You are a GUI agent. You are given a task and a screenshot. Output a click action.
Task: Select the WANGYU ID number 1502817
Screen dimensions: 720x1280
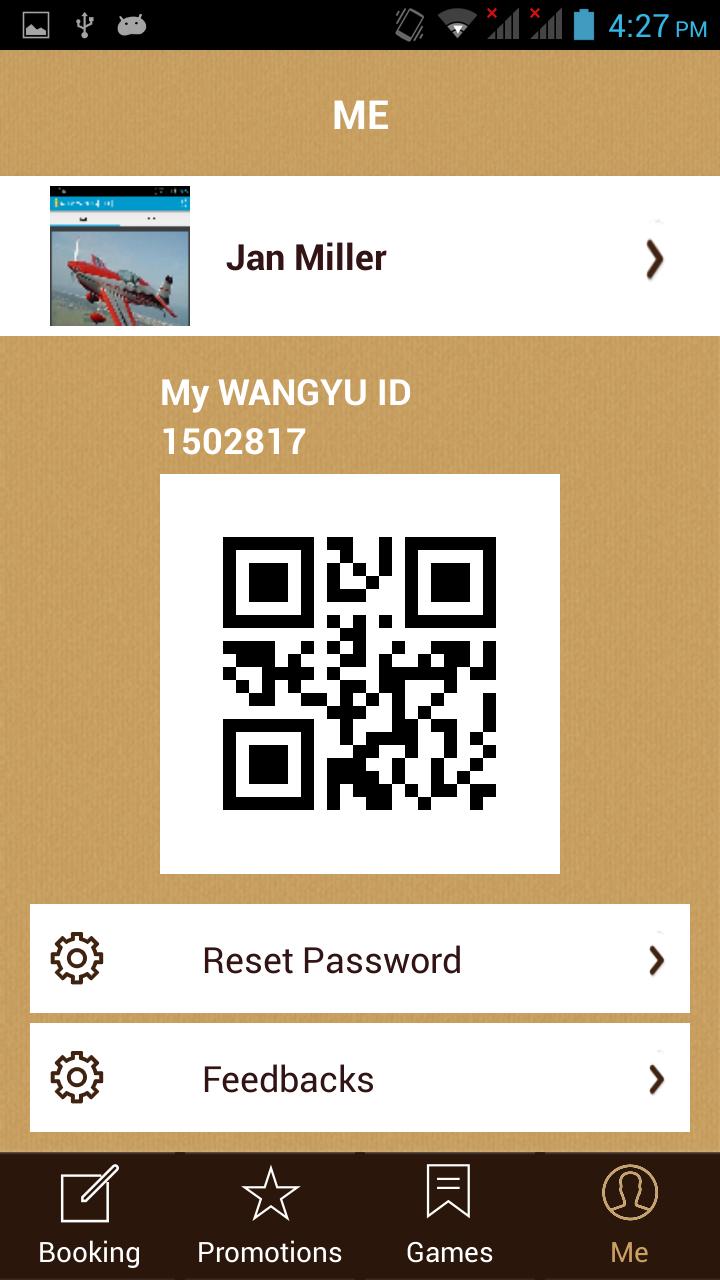tap(234, 441)
